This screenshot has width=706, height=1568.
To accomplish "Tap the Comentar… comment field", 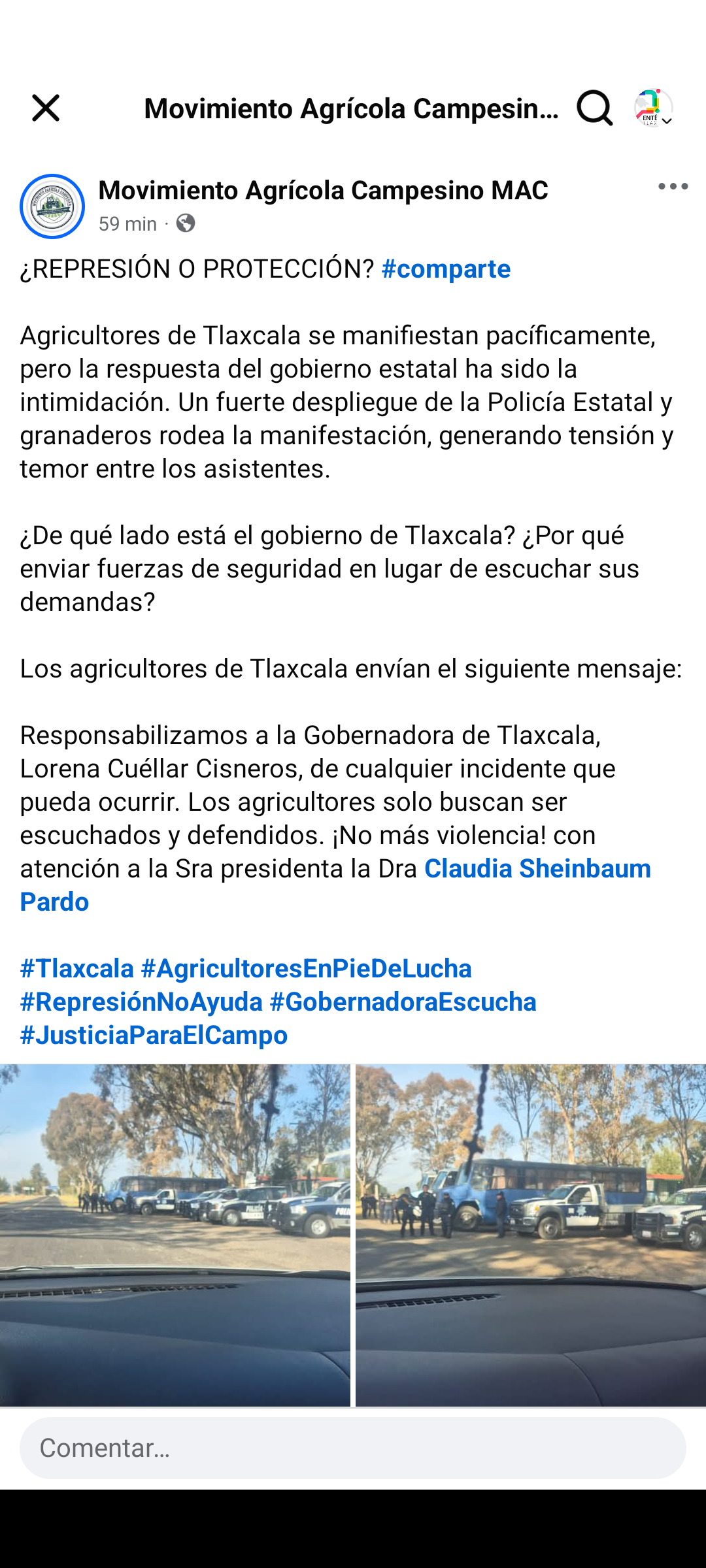I will 353,1448.
